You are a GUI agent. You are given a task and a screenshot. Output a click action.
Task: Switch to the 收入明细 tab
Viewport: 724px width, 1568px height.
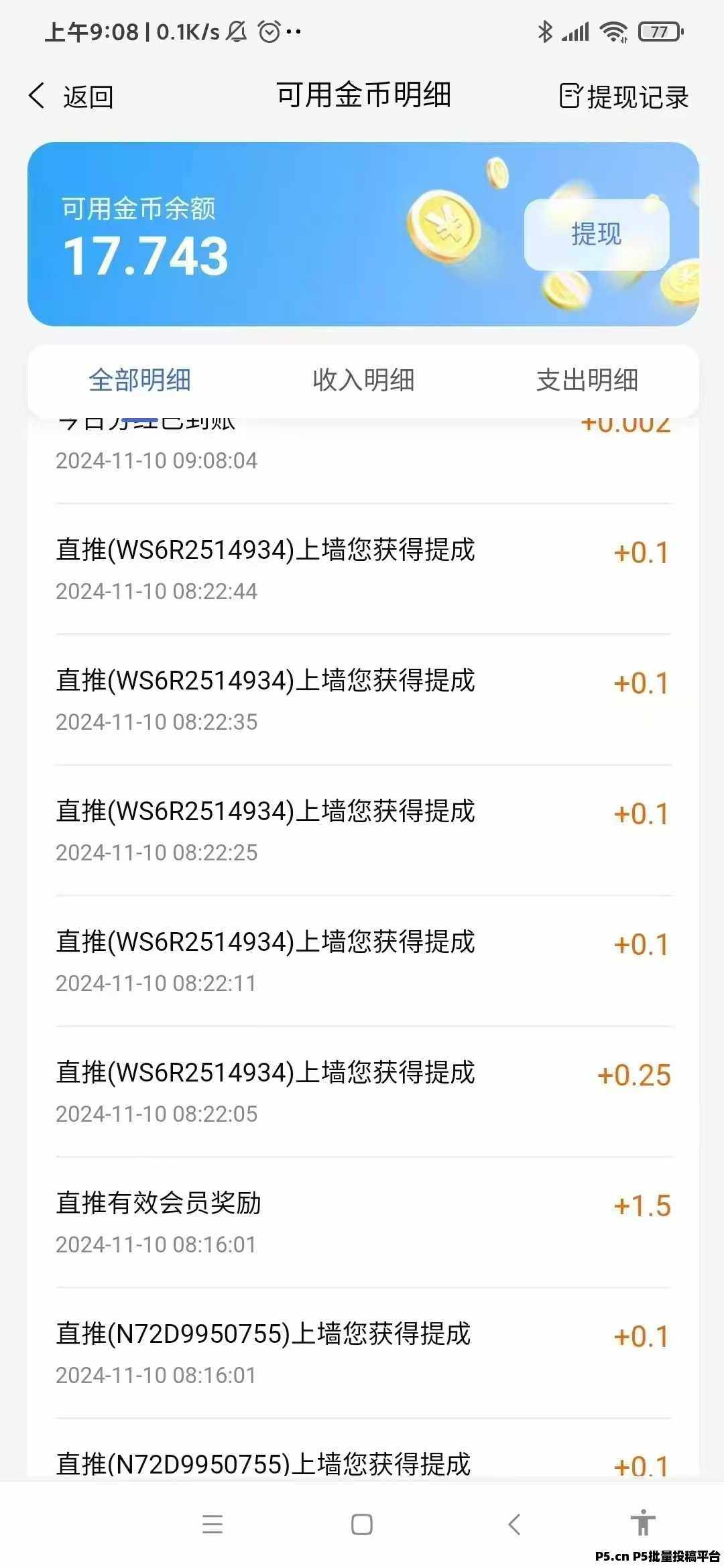point(363,380)
